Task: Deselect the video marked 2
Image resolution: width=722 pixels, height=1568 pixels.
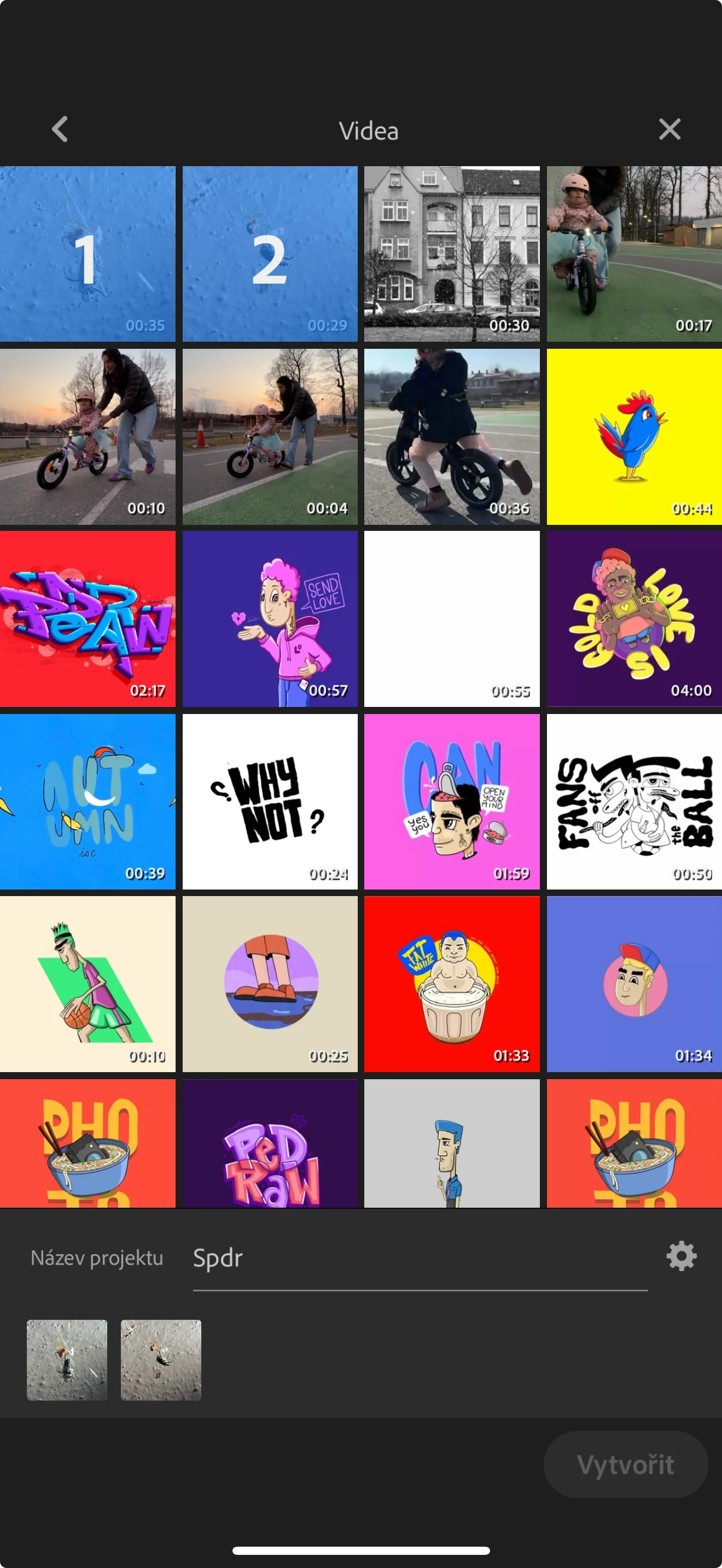Action: tap(270, 254)
